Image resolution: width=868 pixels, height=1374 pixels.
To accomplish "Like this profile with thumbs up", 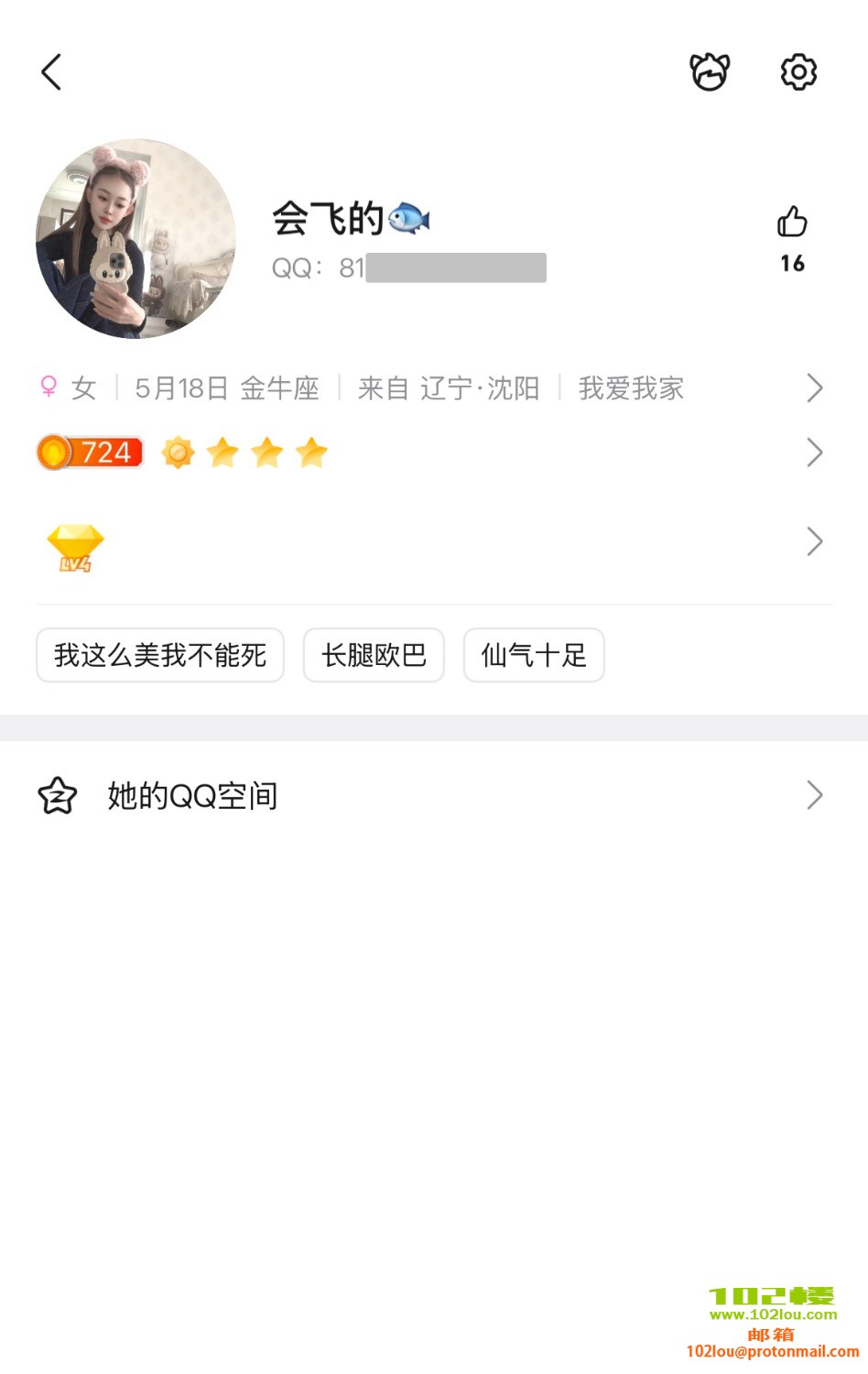I will point(792,223).
